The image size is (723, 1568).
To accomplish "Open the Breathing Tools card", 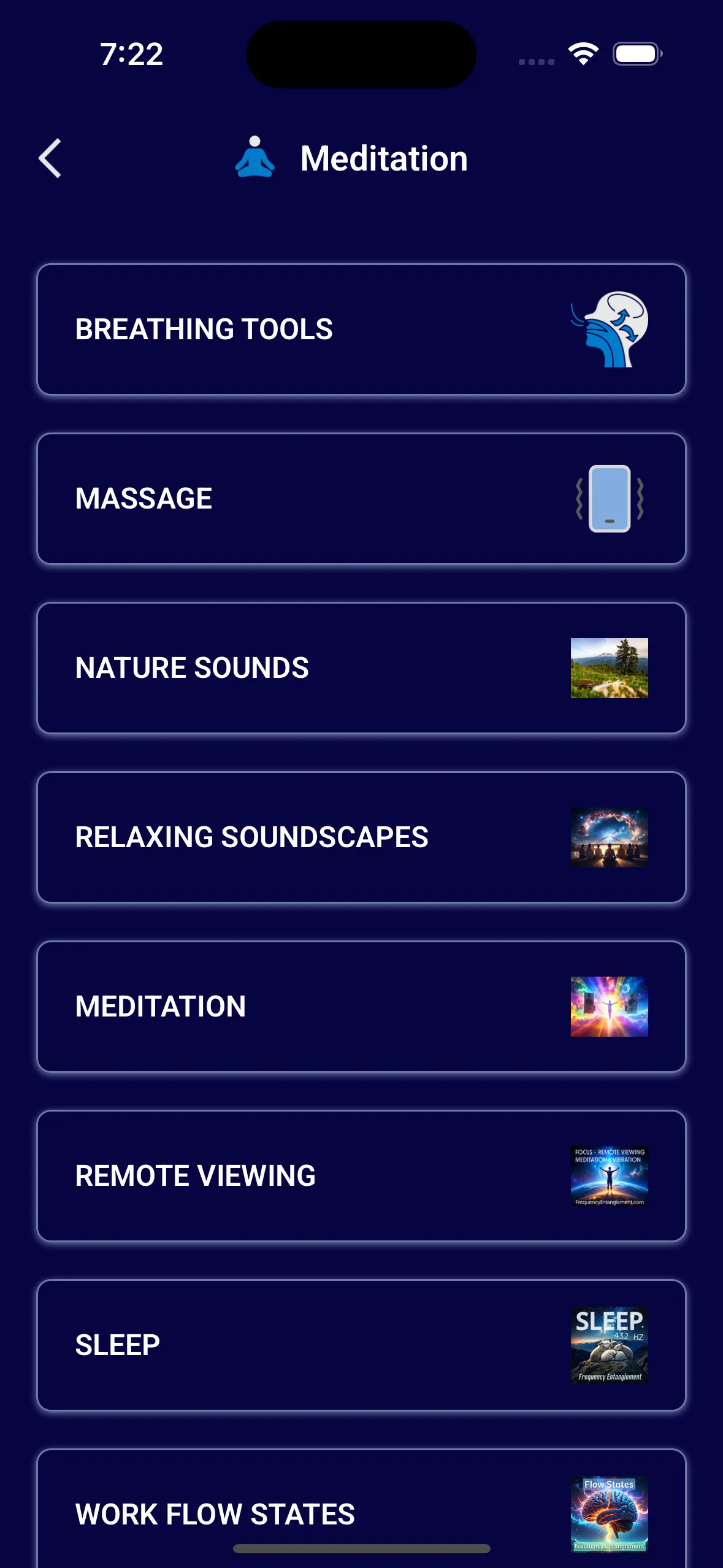I will tap(361, 329).
